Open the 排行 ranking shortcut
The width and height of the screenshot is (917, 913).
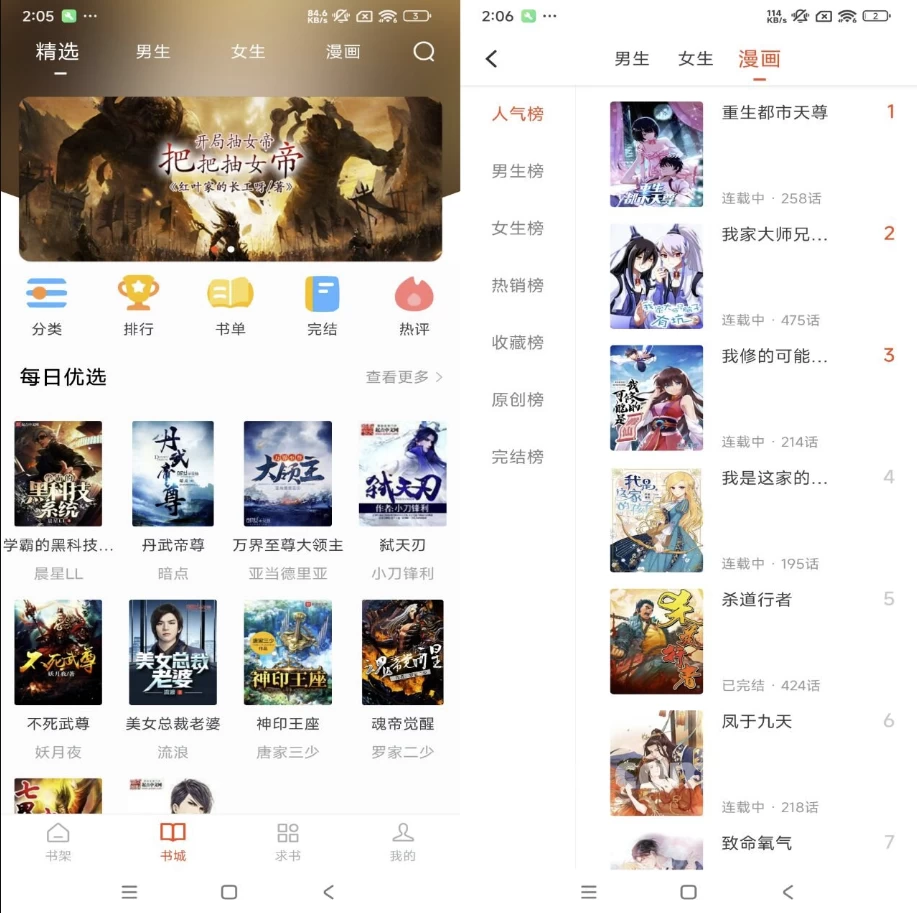[x=138, y=306]
